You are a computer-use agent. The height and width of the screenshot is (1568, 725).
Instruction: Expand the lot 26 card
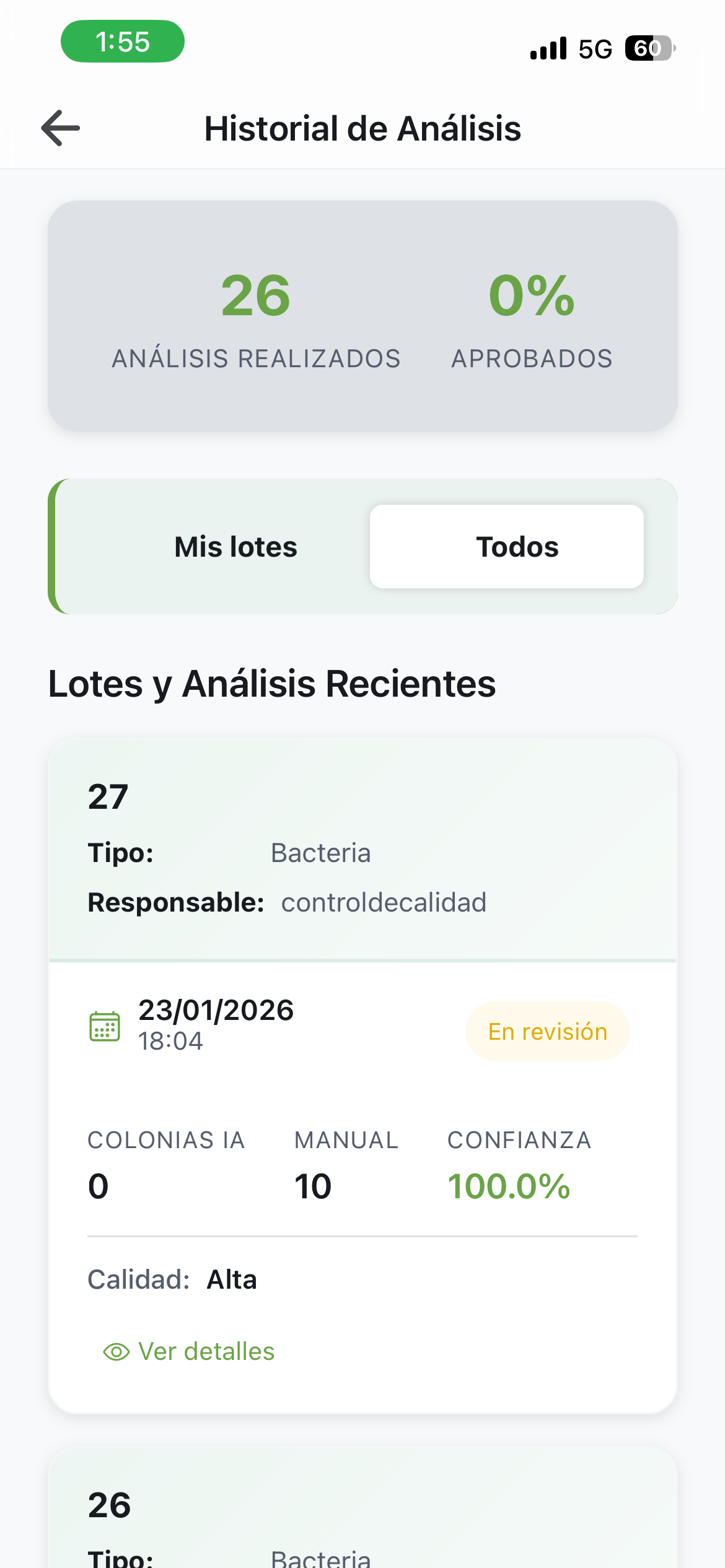click(362, 1505)
